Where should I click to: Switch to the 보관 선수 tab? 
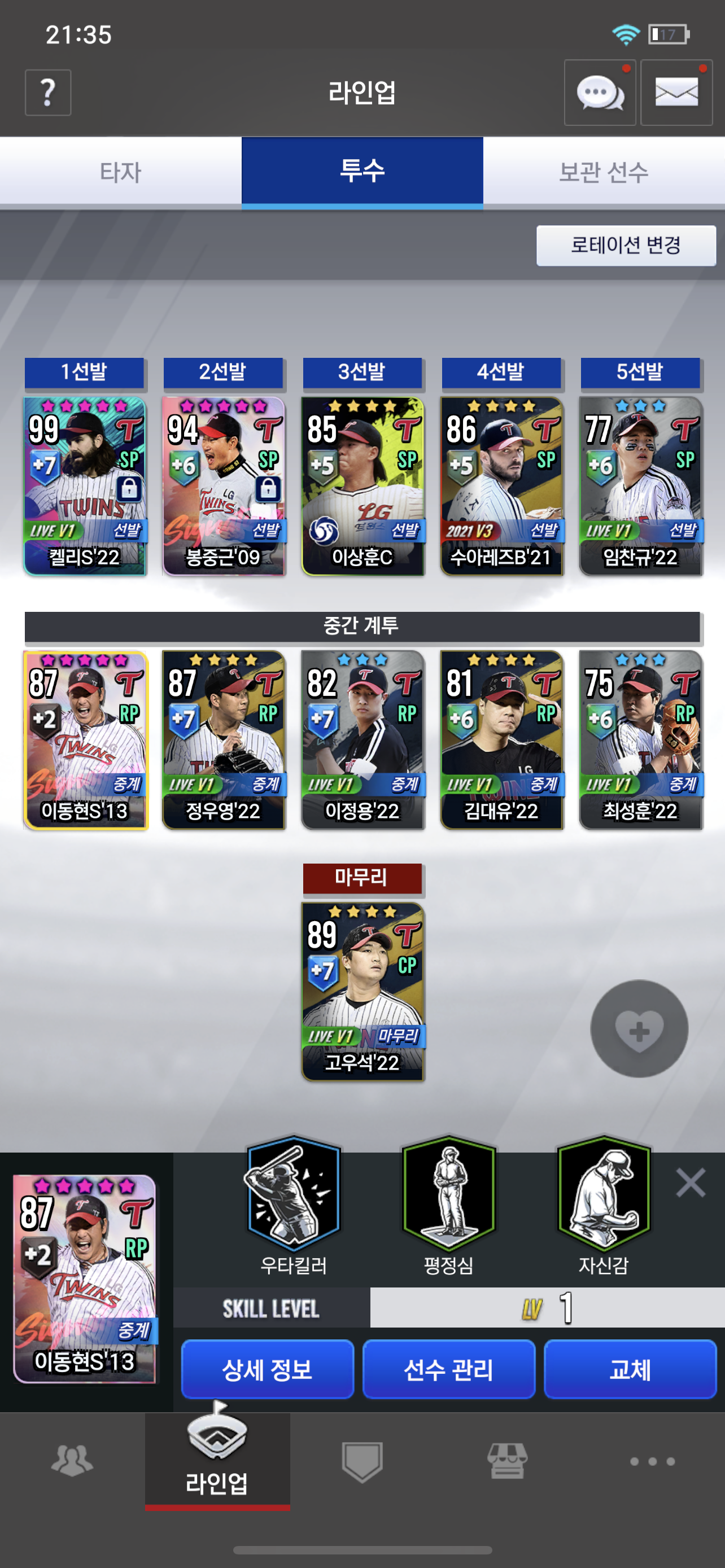603,172
